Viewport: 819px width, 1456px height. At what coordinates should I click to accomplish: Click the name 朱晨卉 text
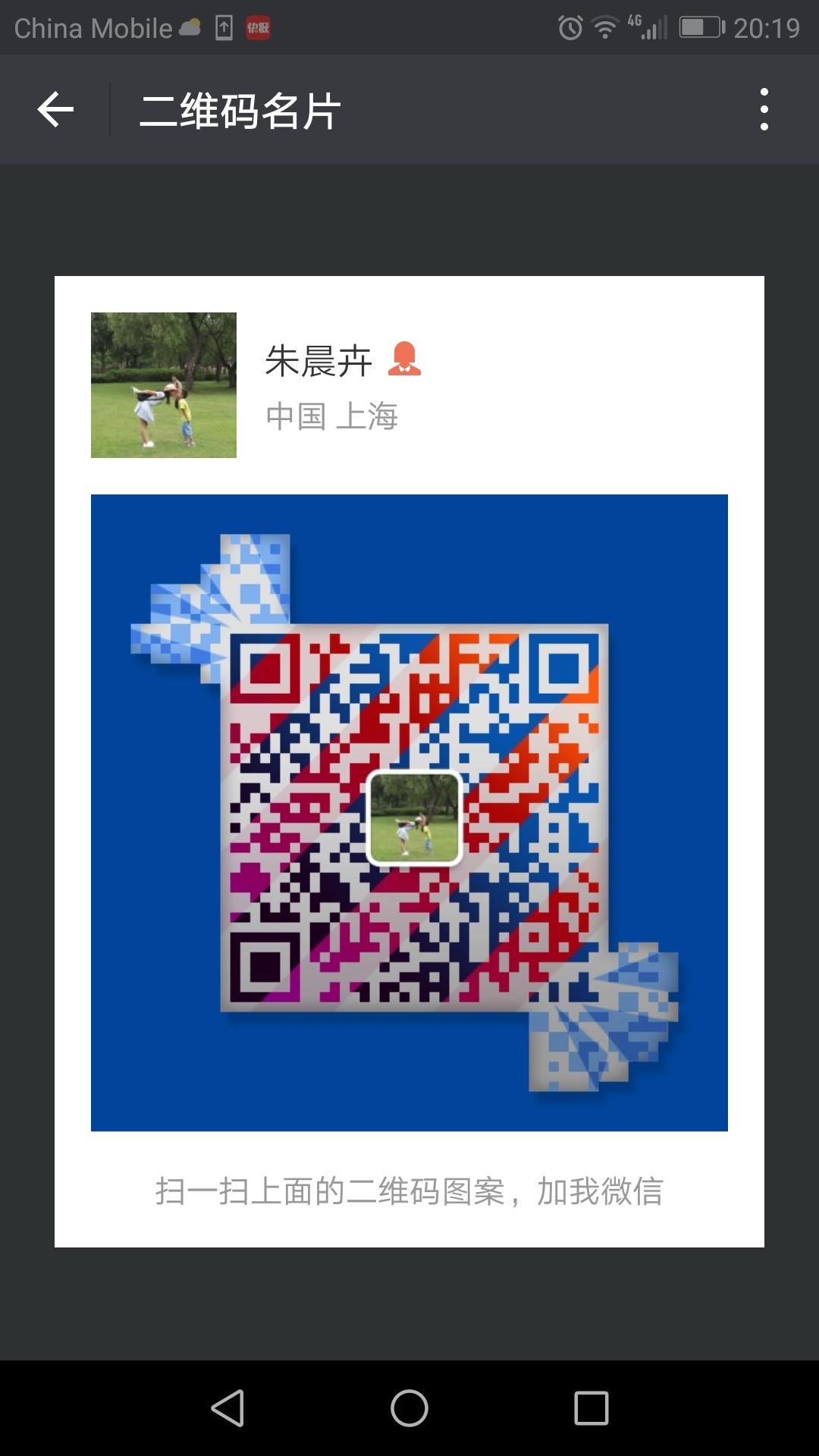point(317,362)
